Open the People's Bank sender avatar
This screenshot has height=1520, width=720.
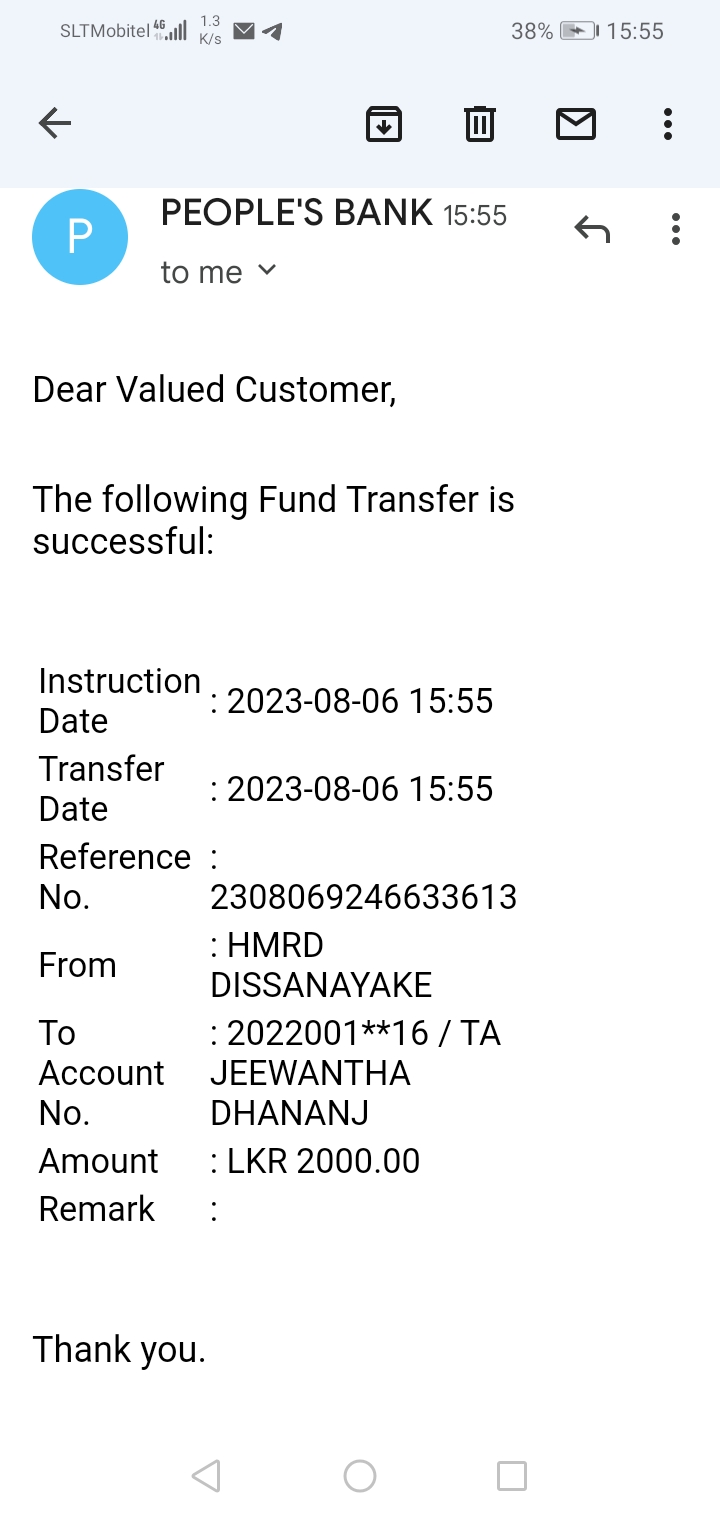[x=80, y=237]
